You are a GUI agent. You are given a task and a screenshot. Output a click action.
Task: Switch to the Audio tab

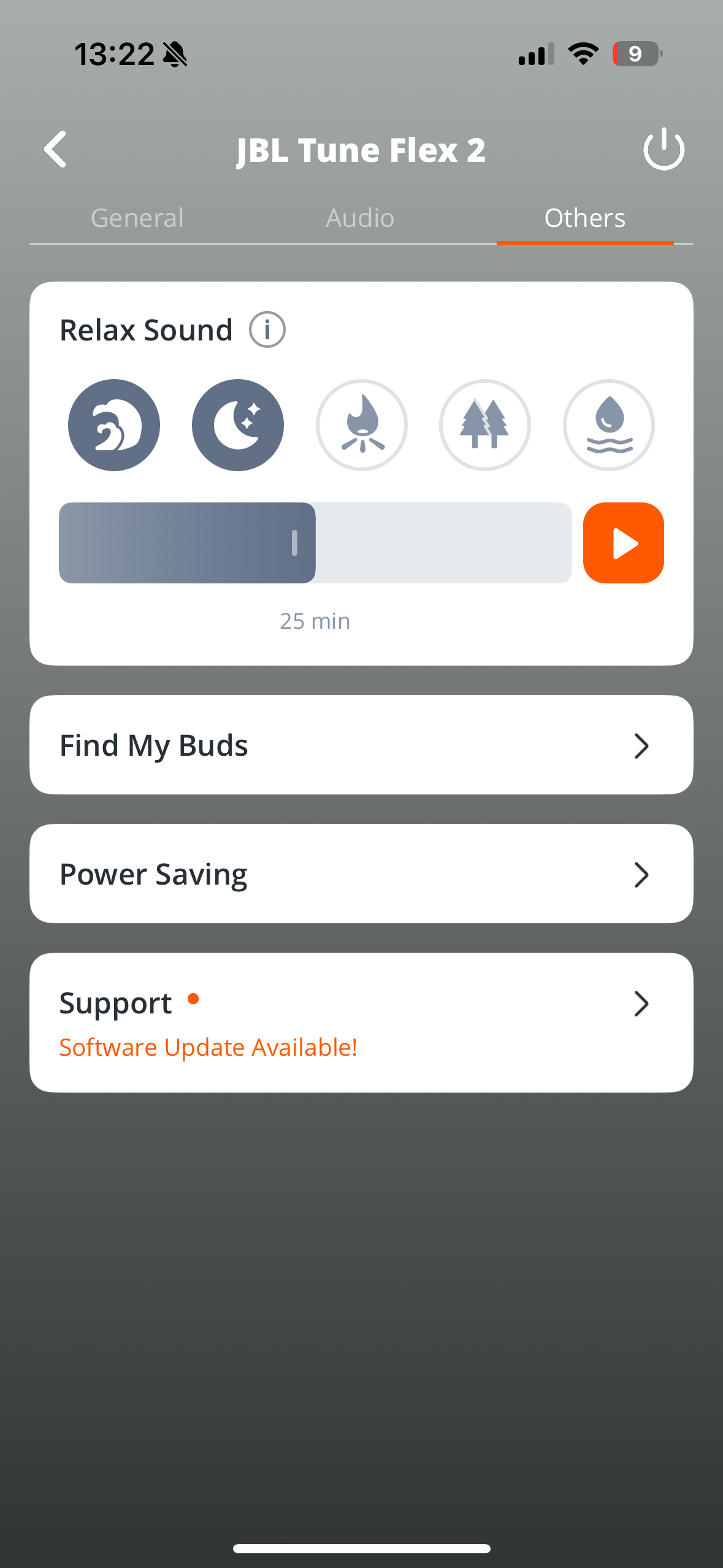(x=360, y=218)
